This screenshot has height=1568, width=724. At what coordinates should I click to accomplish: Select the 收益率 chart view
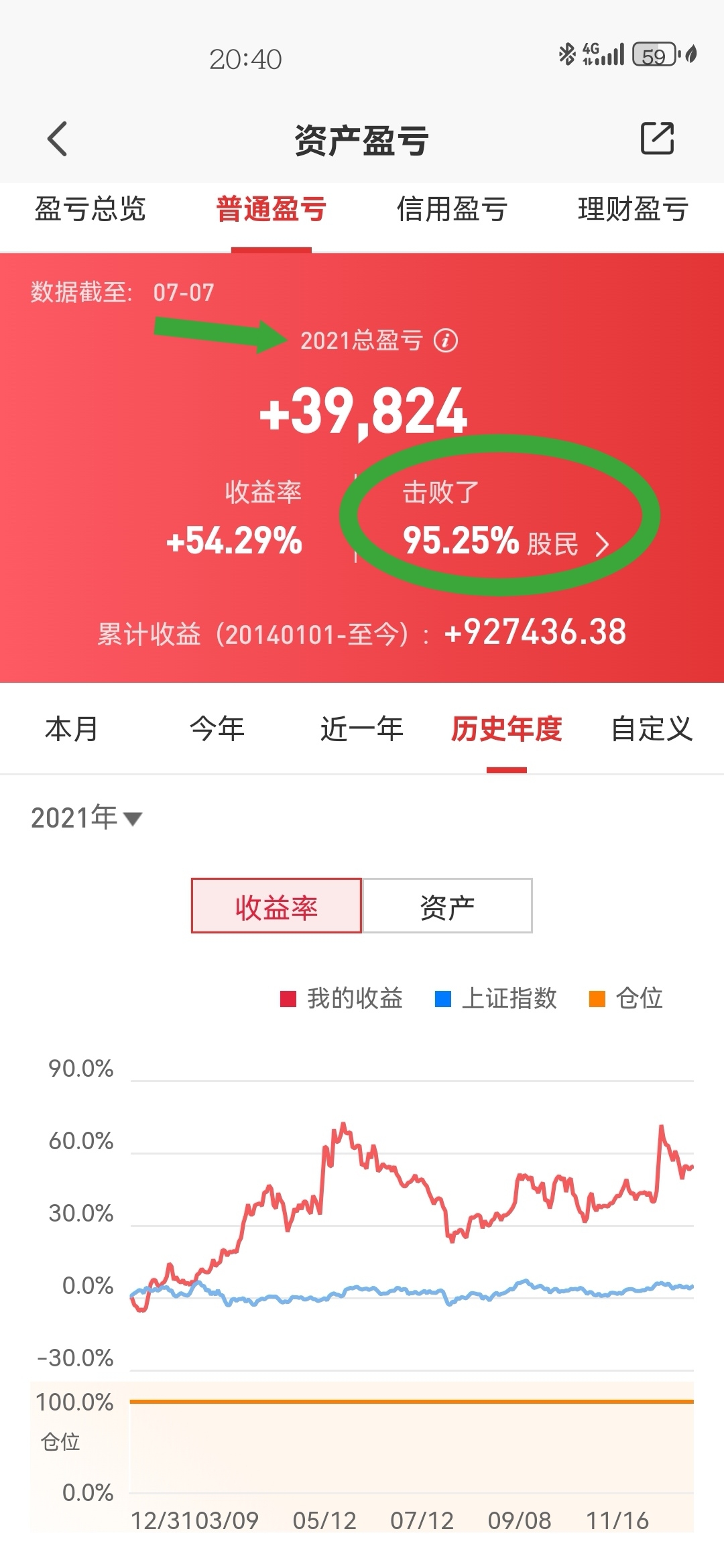(276, 906)
